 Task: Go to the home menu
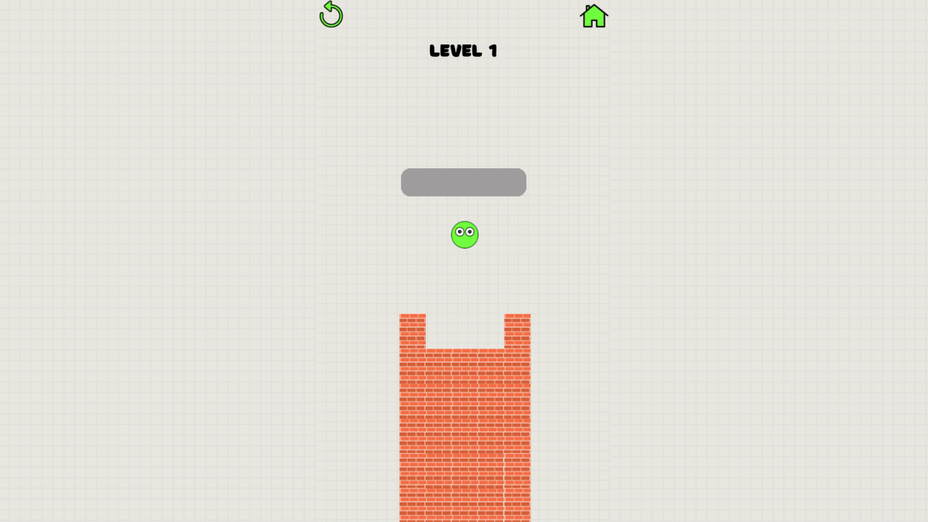click(x=594, y=16)
